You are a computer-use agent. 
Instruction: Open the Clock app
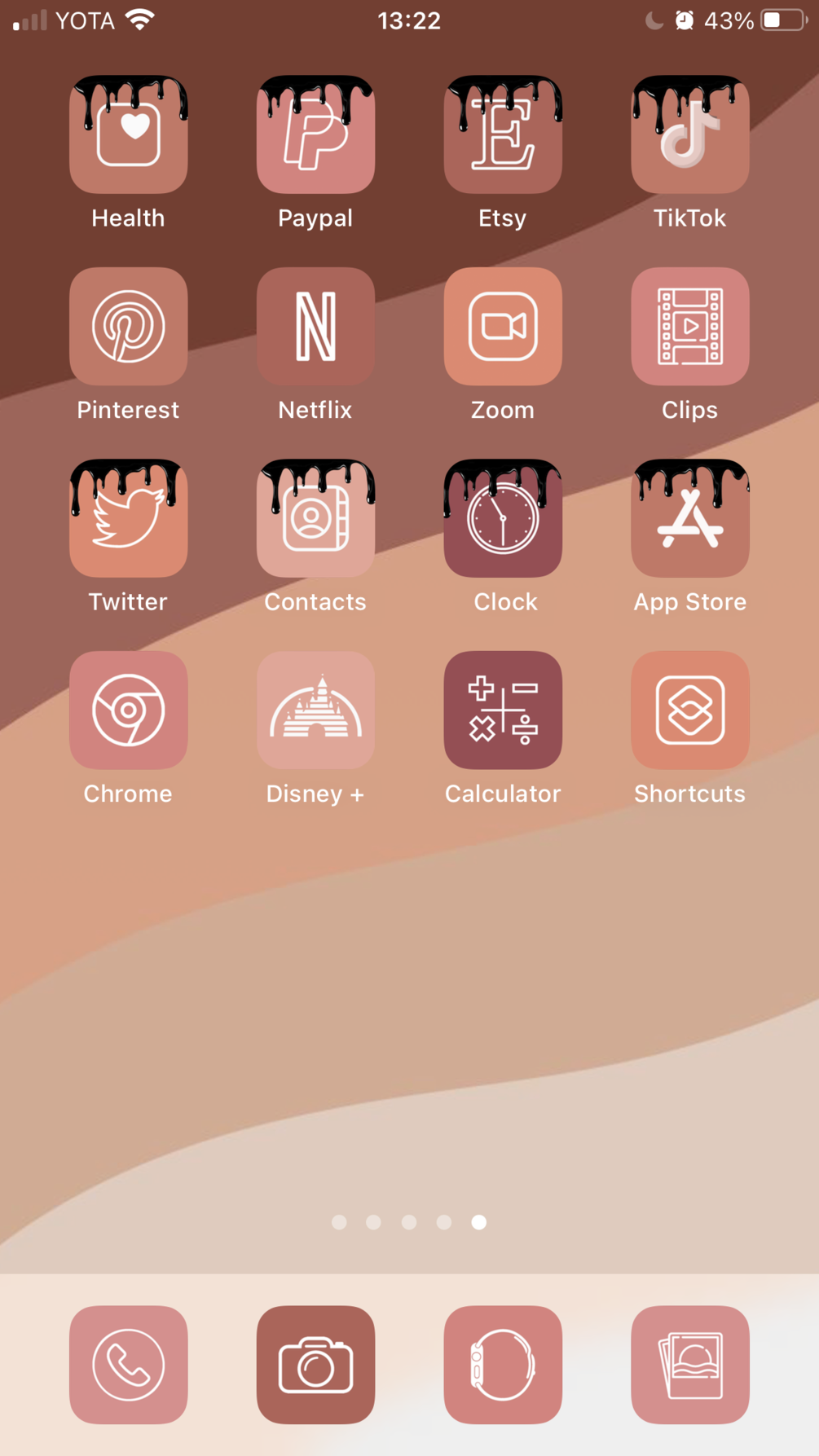click(x=503, y=518)
